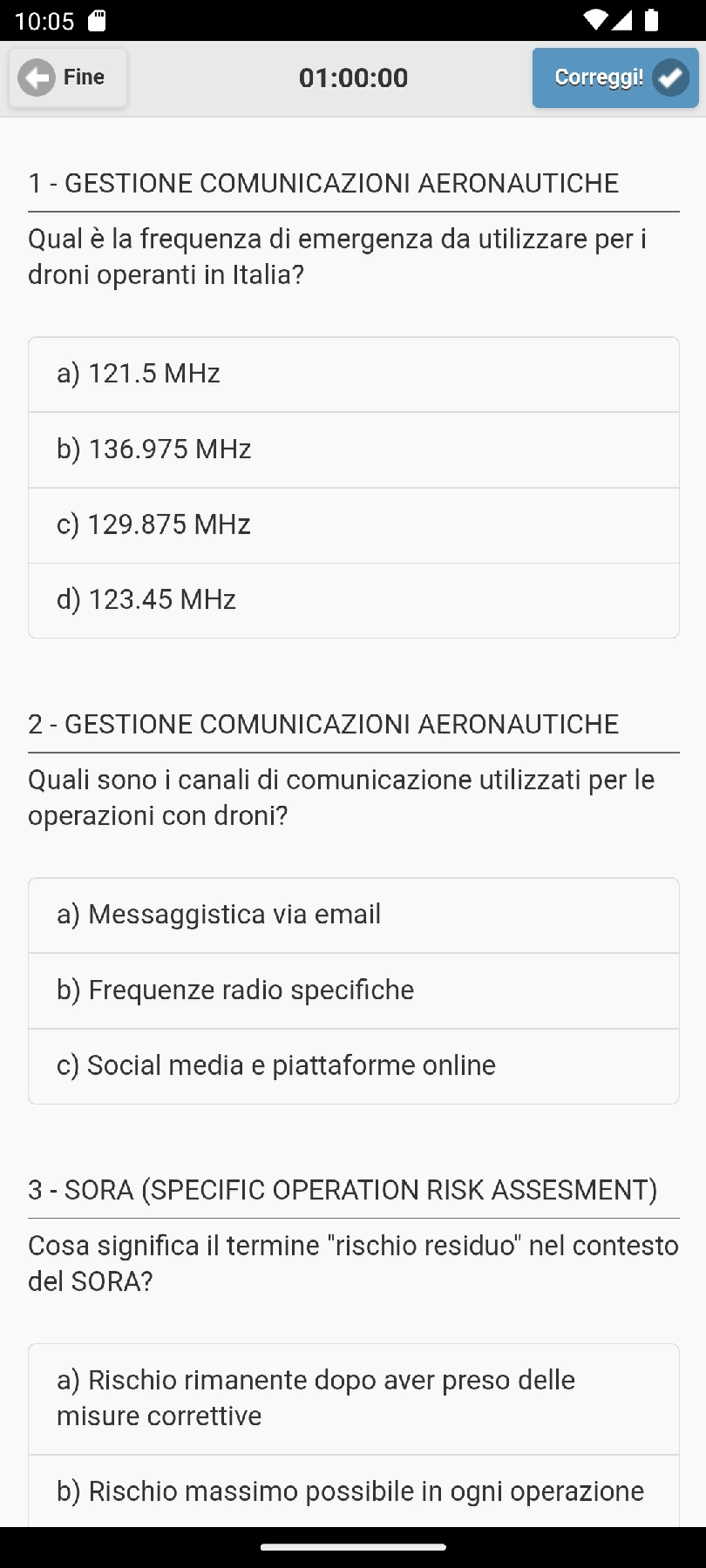
Task: Mark answer d) 123.45 MHz
Action: (353, 600)
